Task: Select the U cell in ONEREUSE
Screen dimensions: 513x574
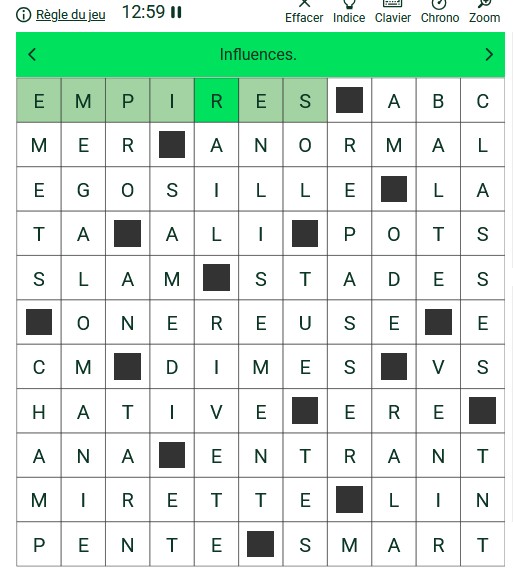Action: click(305, 323)
